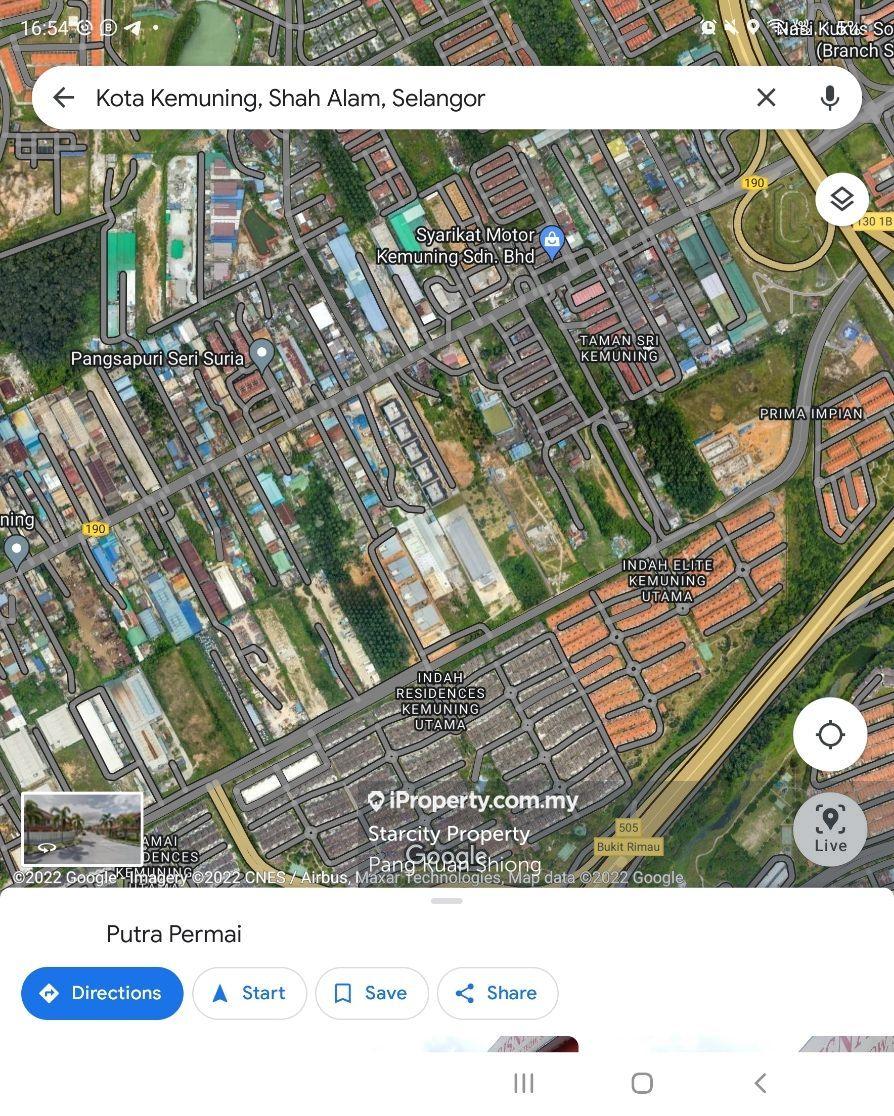Tap the Syarikat Motor Kemuning map pin
894x1116 pixels.
pos(552,240)
